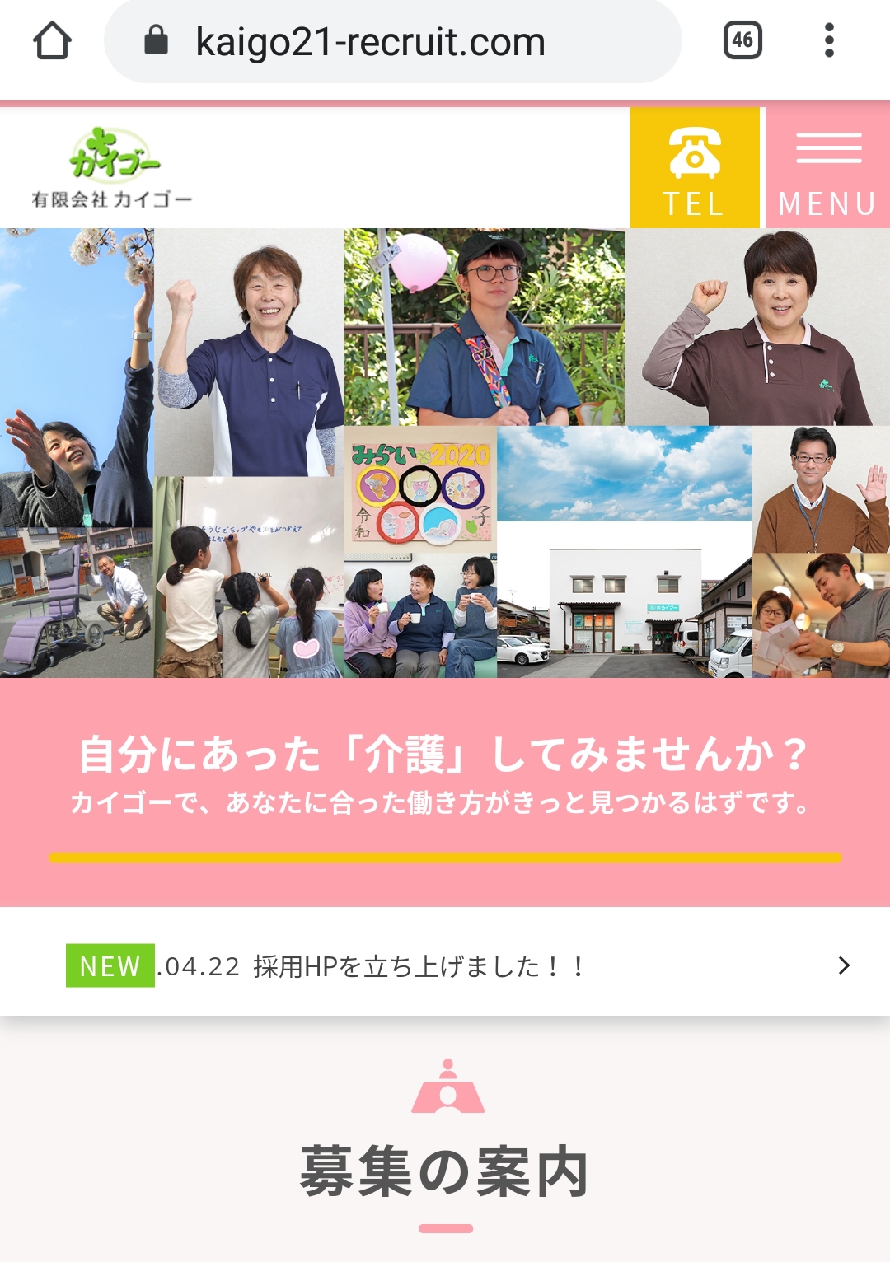Tap the kaigo21-recruit.com address bar
This screenshot has height=1263, width=890.
click(x=392, y=42)
